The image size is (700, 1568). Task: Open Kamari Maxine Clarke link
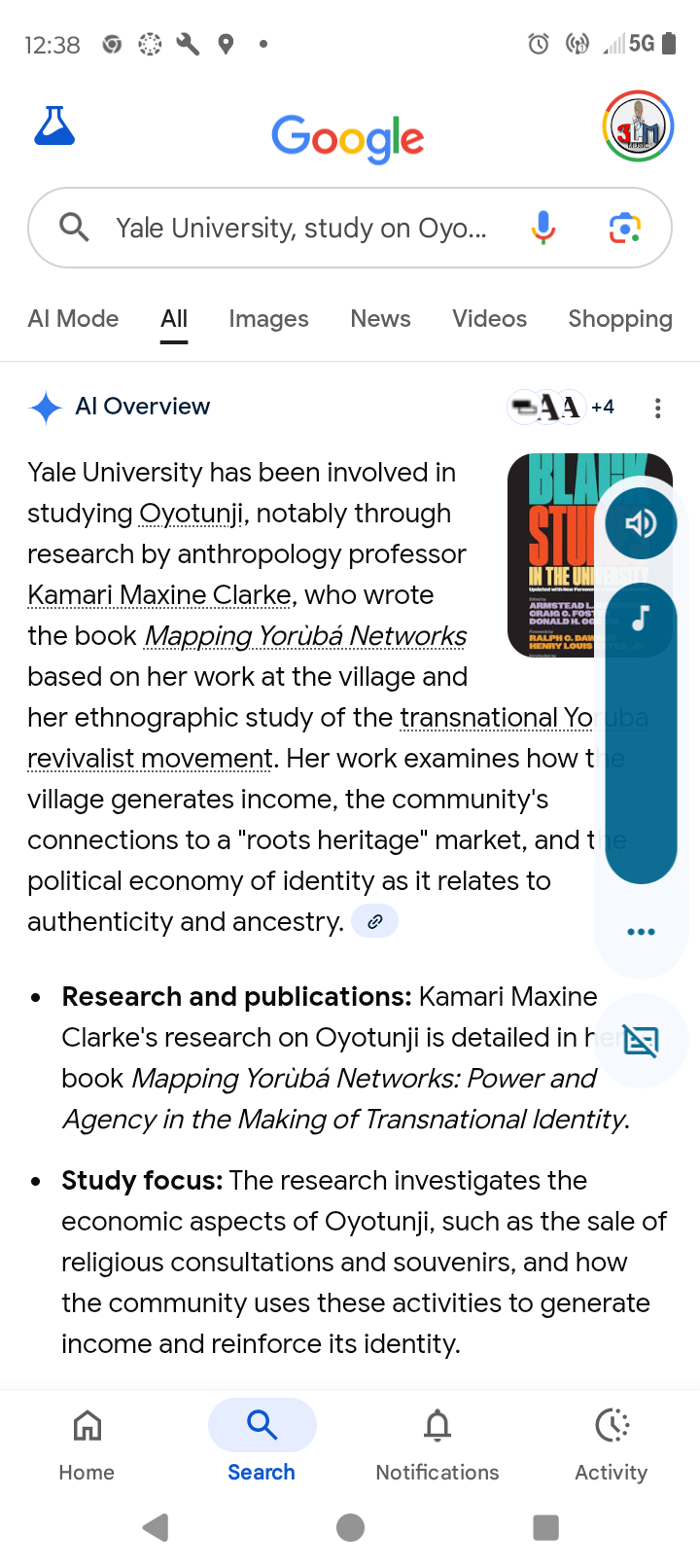tap(159, 595)
